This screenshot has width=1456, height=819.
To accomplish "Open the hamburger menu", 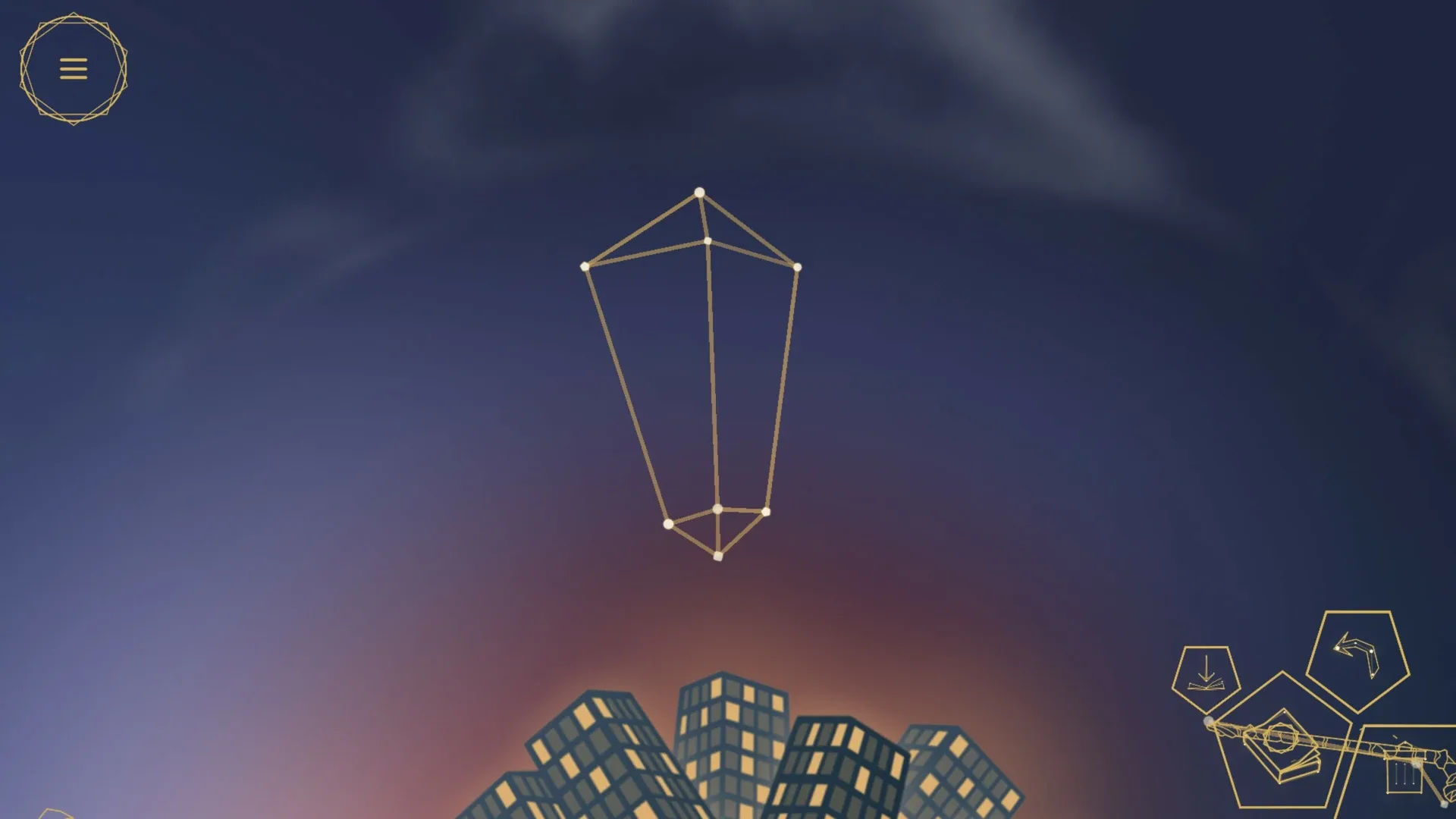I will coord(74,68).
